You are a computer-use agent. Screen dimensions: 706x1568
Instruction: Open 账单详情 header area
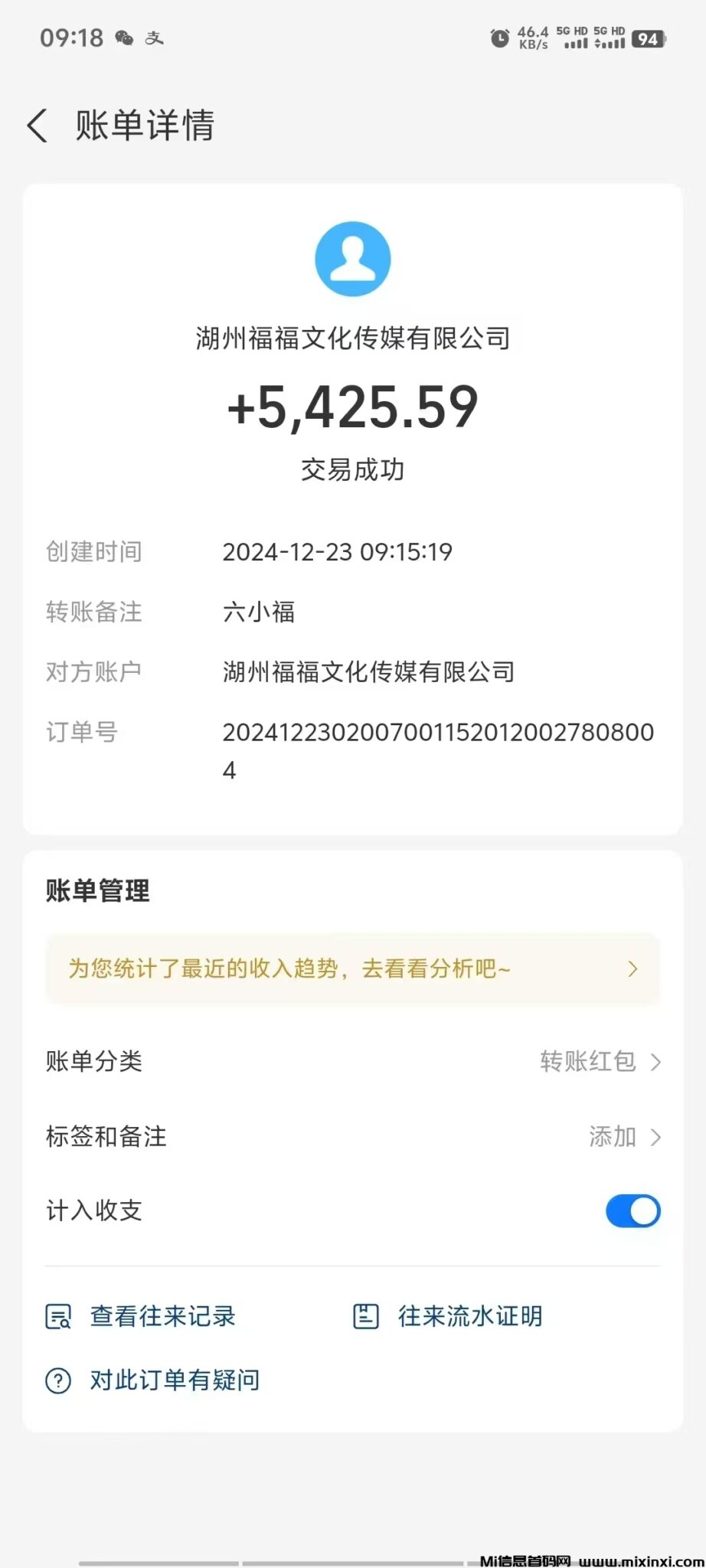pyautogui.click(x=145, y=125)
